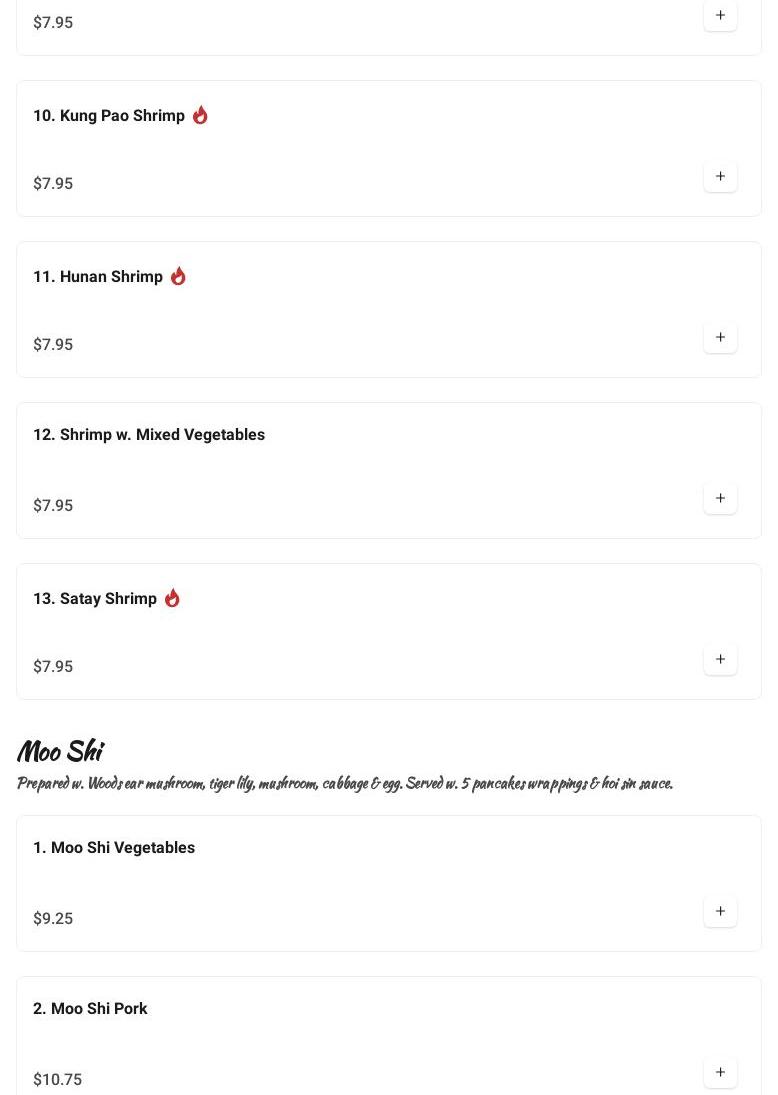This screenshot has height=1095, width=778.
Task: Add Moo Shi Vegetables to cart
Action: tap(720, 912)
